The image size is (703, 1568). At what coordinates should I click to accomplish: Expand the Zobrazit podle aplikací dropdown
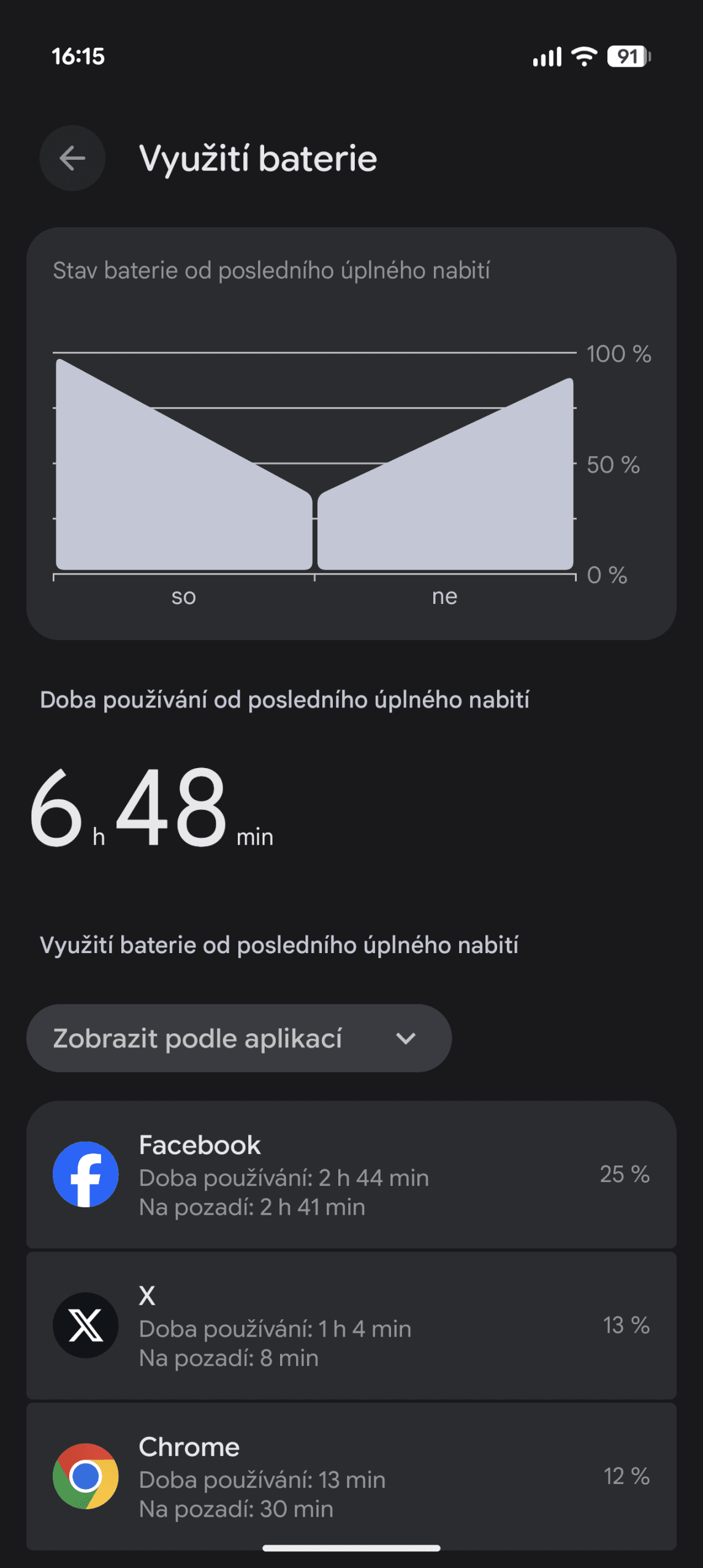238,1038
